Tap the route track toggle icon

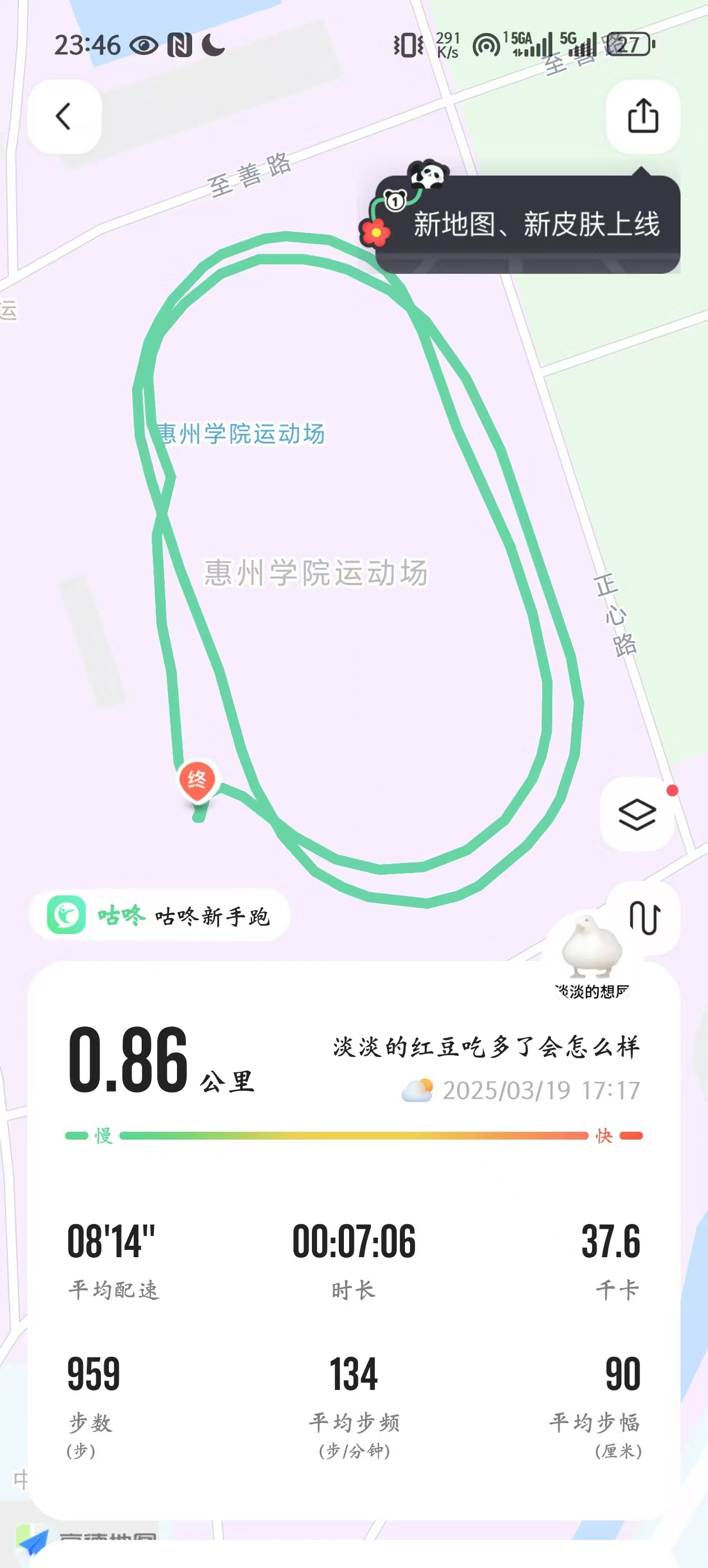click(644, 917)
